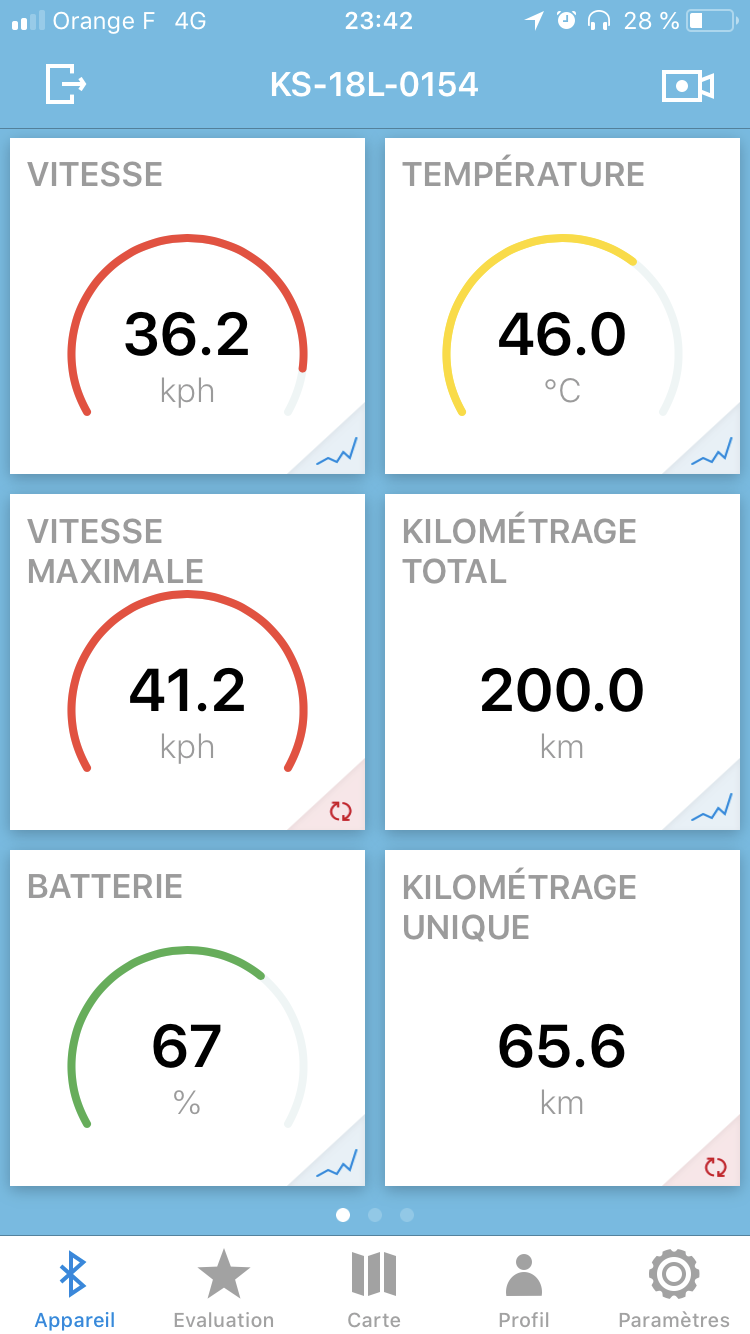Go to the Profil tab
The height and width of the screenshot is (1334, 750).
524,1290
